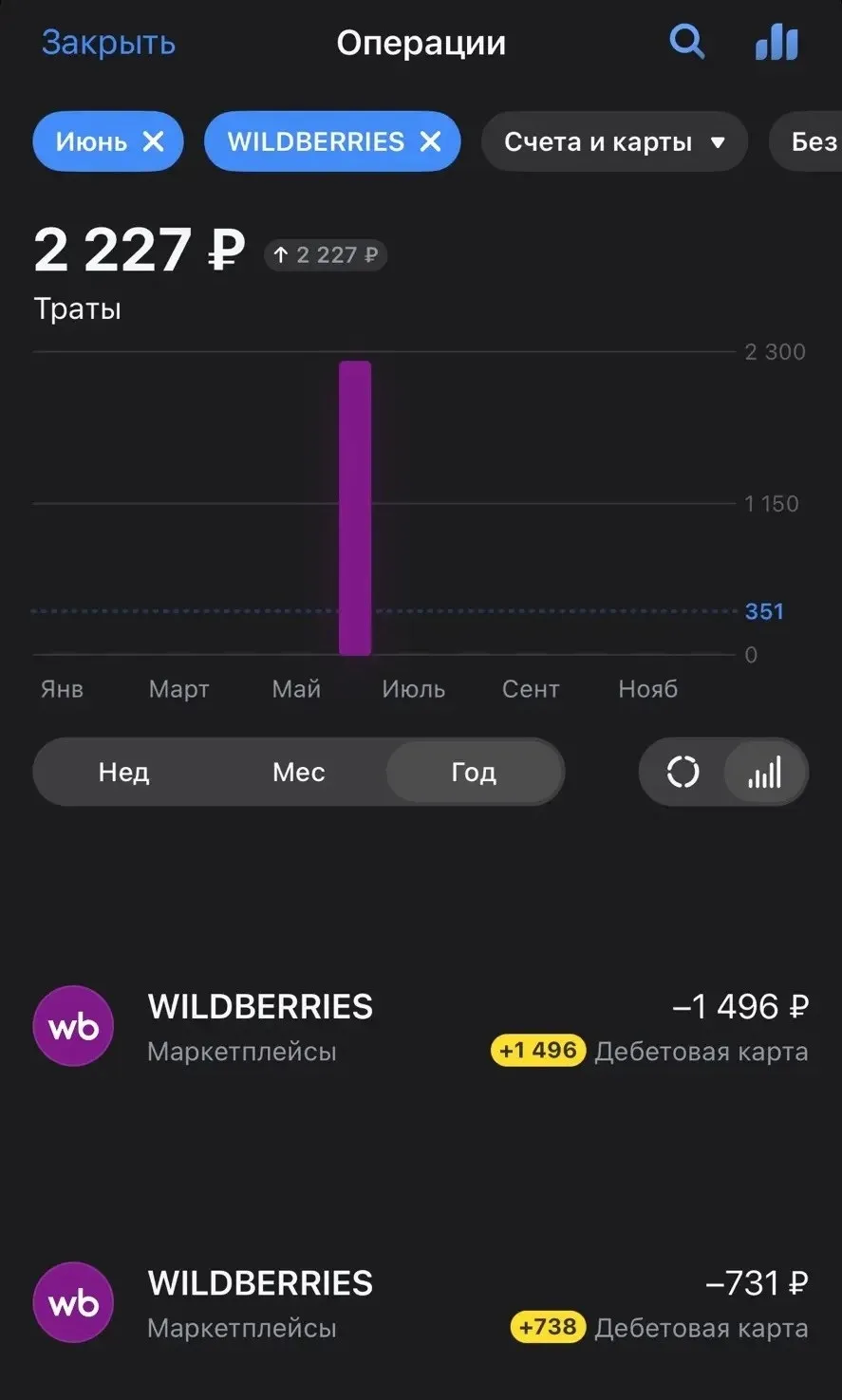
Task: Open the WILDBERRIES operation for −1 496 ₽
Action: pyautogui.click(x=421, y=1027)
